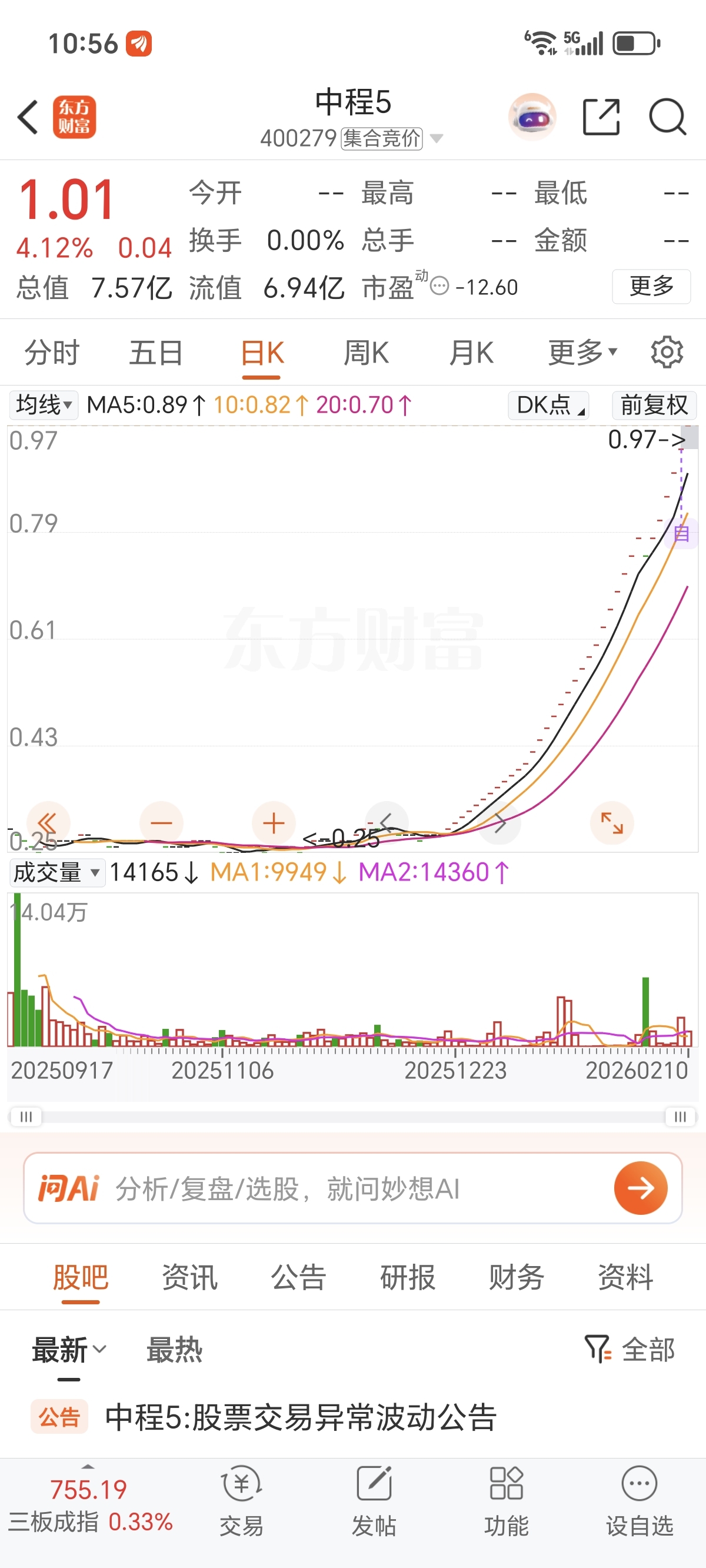Expand the 均线 indicator dropdown
The width and height of the screenshot is (706, 1568).
click(x=44, y=405)
